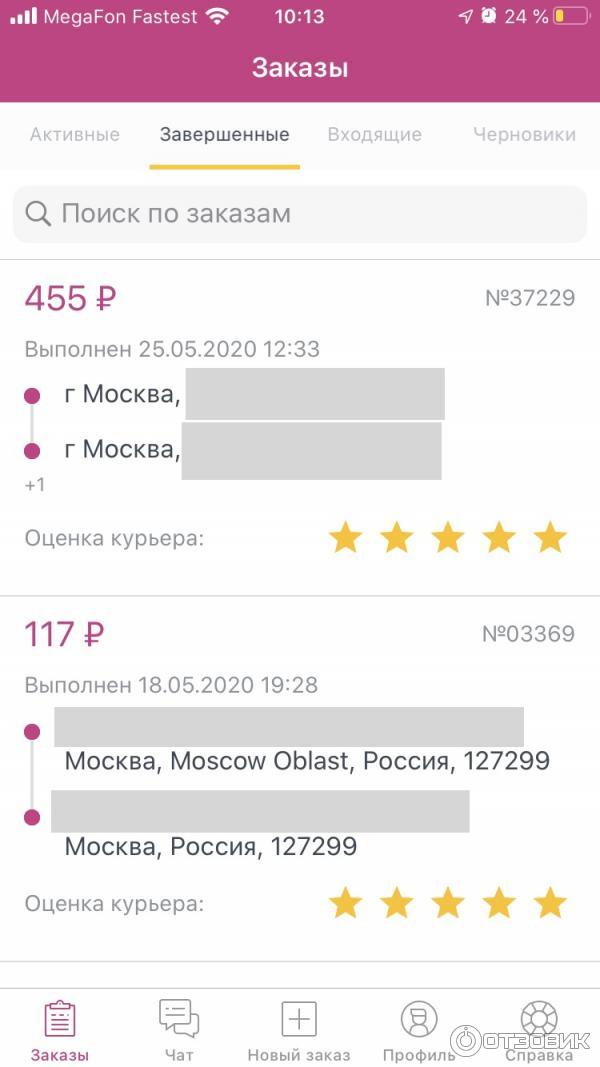
Task: Open the Справка help tab
Action: tap(539, 1030)
